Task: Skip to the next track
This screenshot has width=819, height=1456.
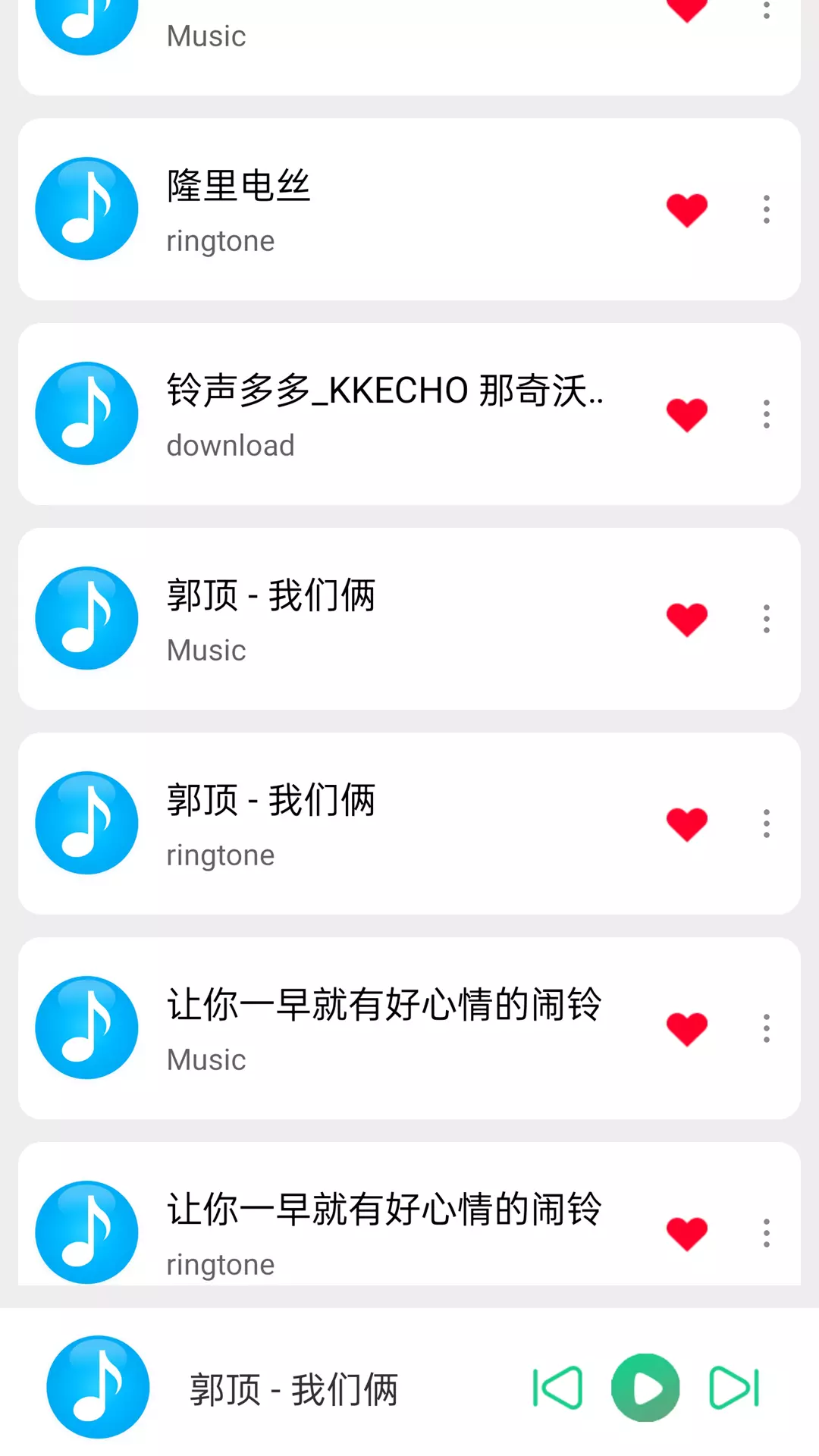Action: pos(734,1388)
